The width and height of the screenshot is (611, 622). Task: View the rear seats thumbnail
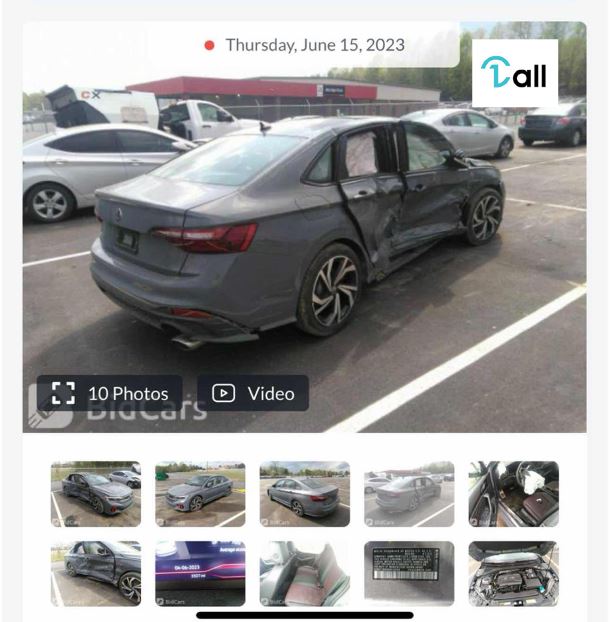(x=304, y=573)
